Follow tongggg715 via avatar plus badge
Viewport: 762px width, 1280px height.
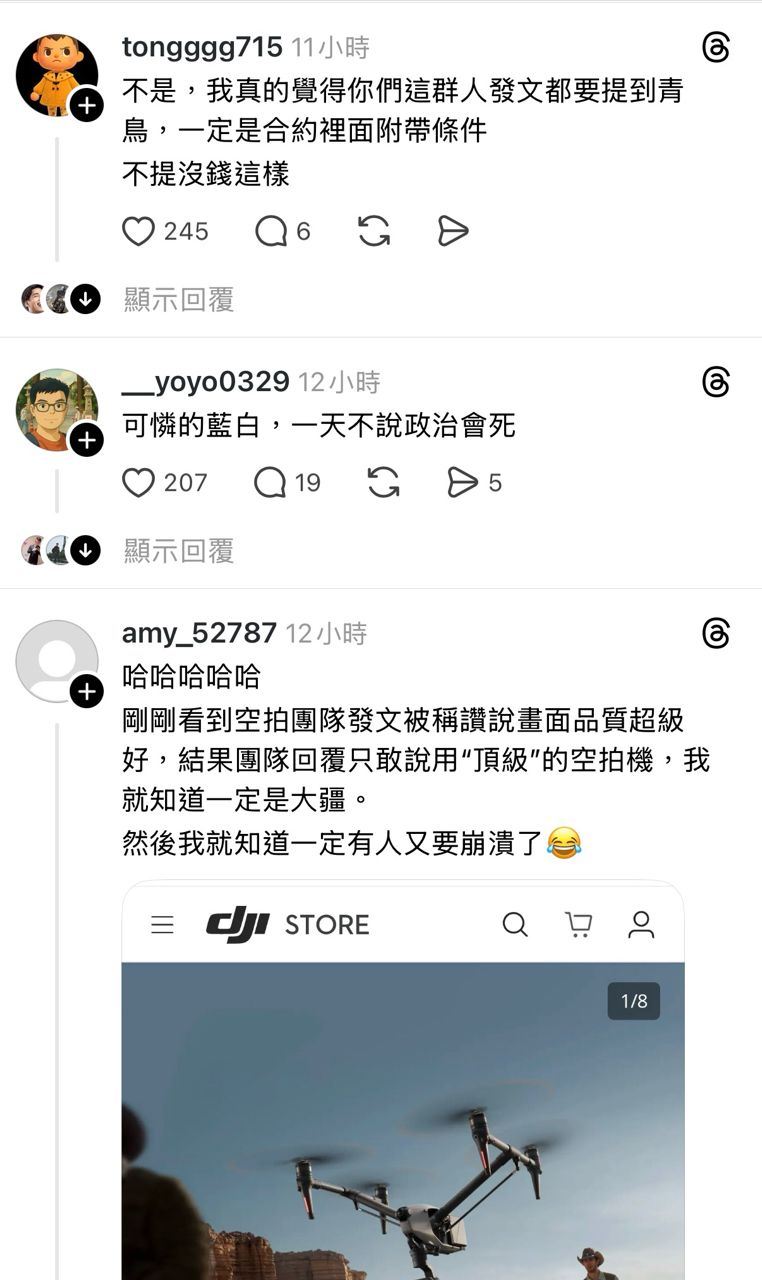point(86,106)
